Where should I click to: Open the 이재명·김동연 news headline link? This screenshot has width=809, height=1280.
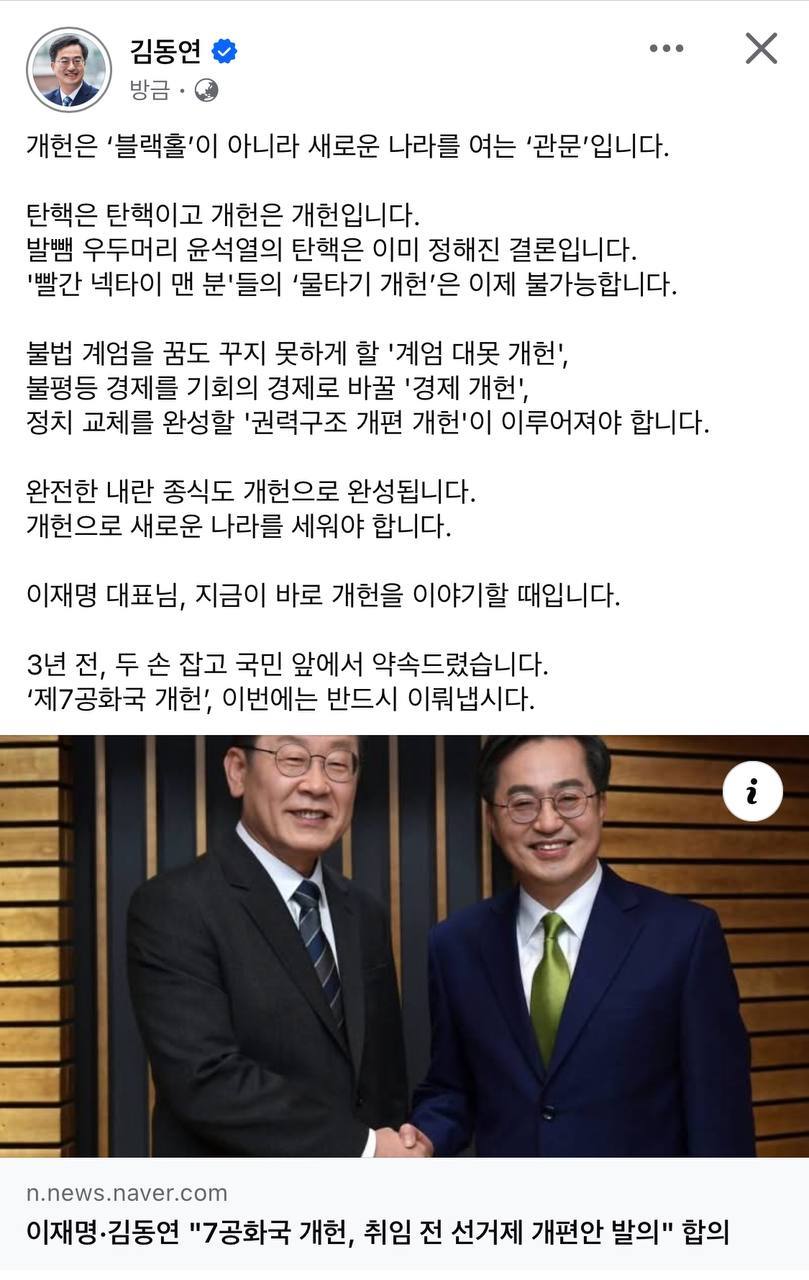378,1233
